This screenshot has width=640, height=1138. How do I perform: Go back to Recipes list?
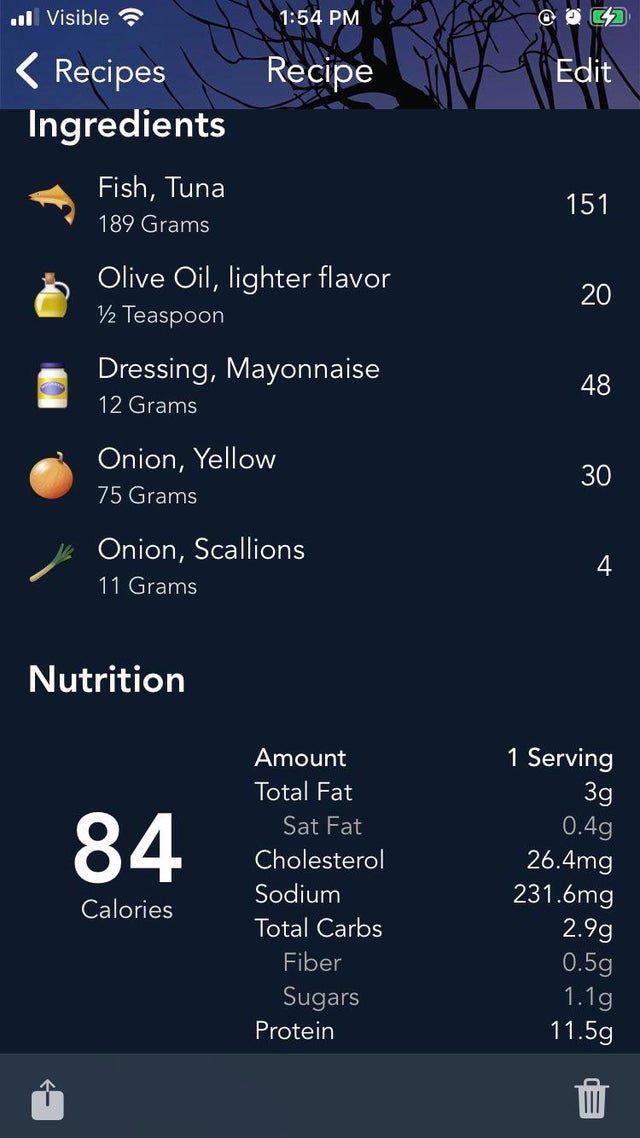point(90,72)
